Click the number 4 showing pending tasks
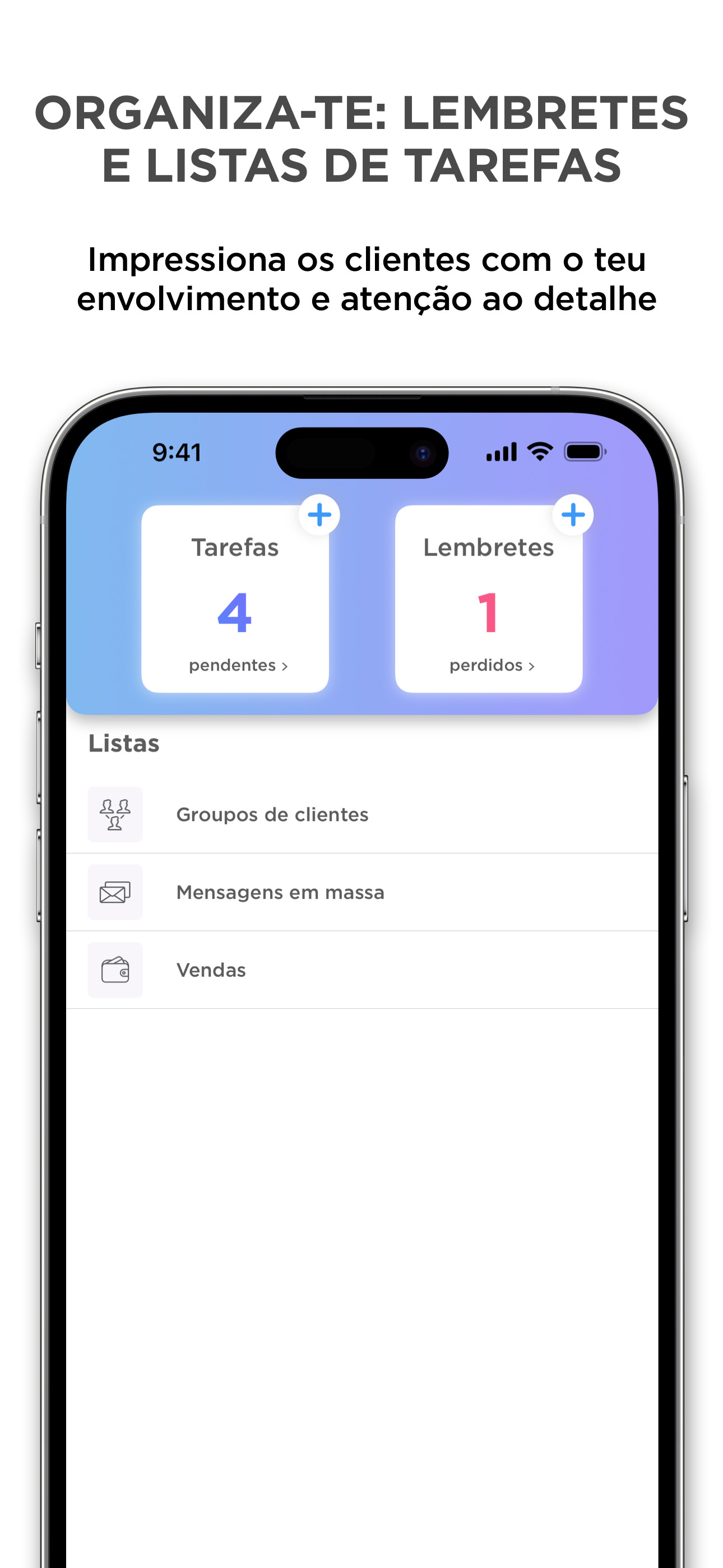 point(235,615)
